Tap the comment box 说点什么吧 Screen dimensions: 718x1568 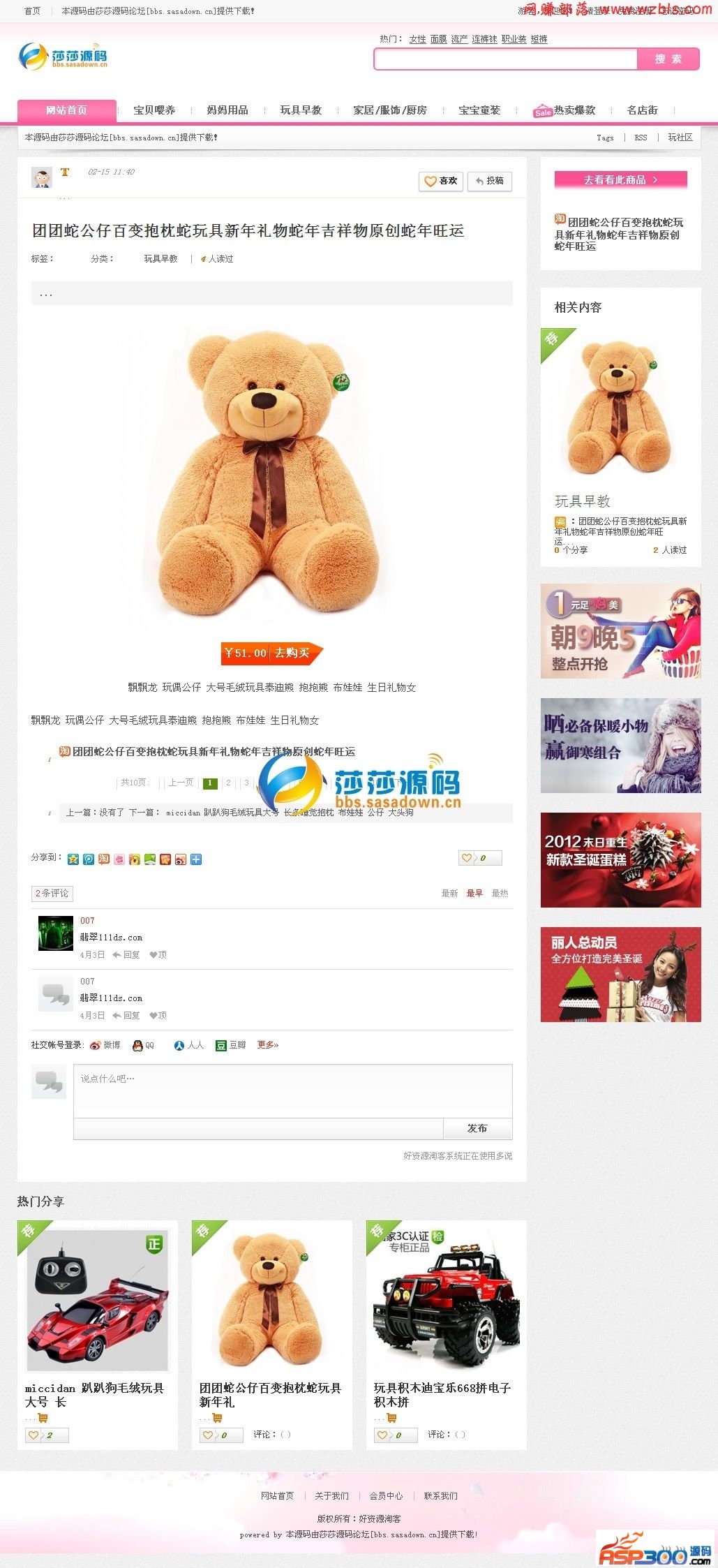292,1090
